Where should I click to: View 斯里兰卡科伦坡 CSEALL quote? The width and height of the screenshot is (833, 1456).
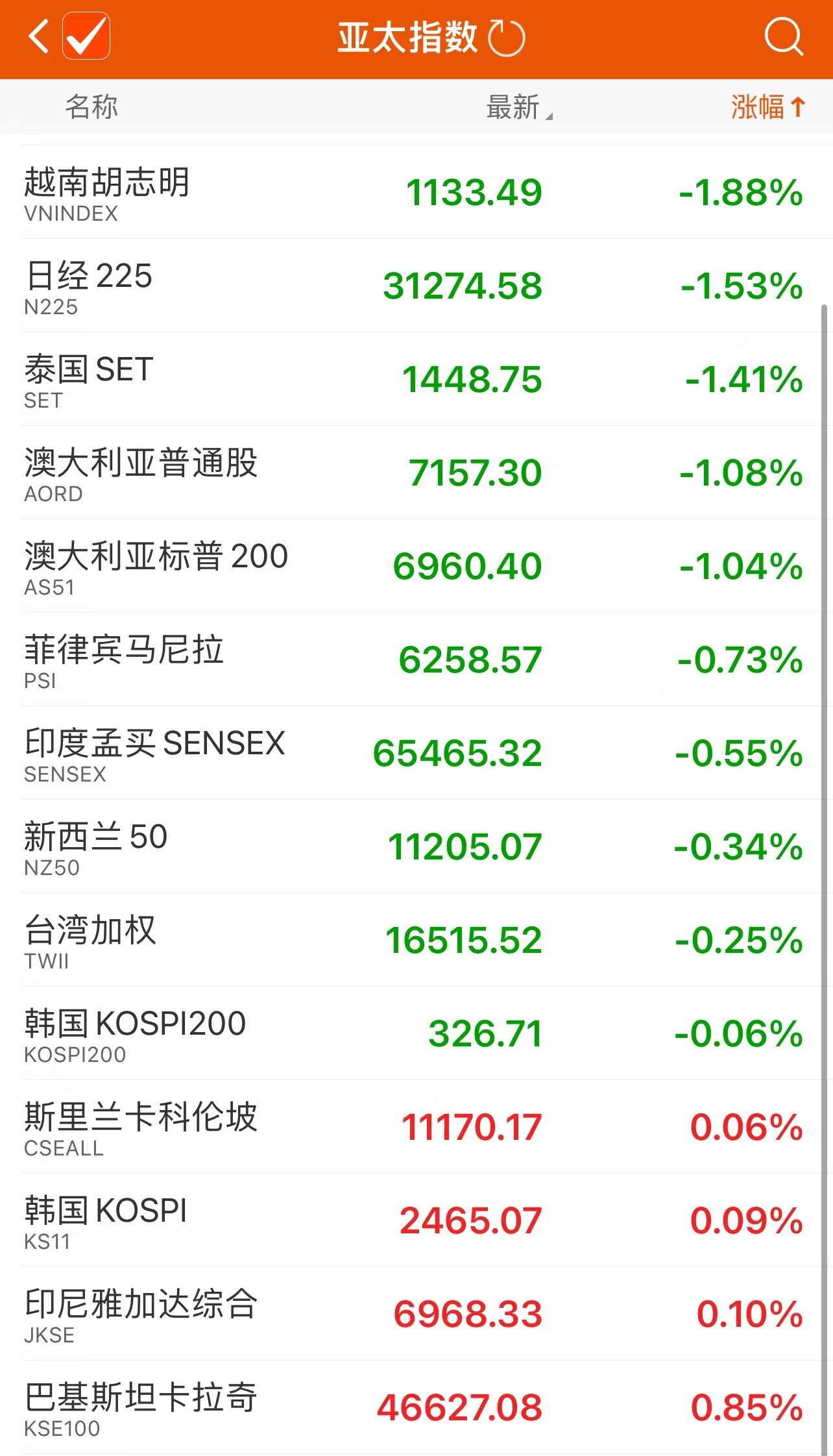(415, 1128)
